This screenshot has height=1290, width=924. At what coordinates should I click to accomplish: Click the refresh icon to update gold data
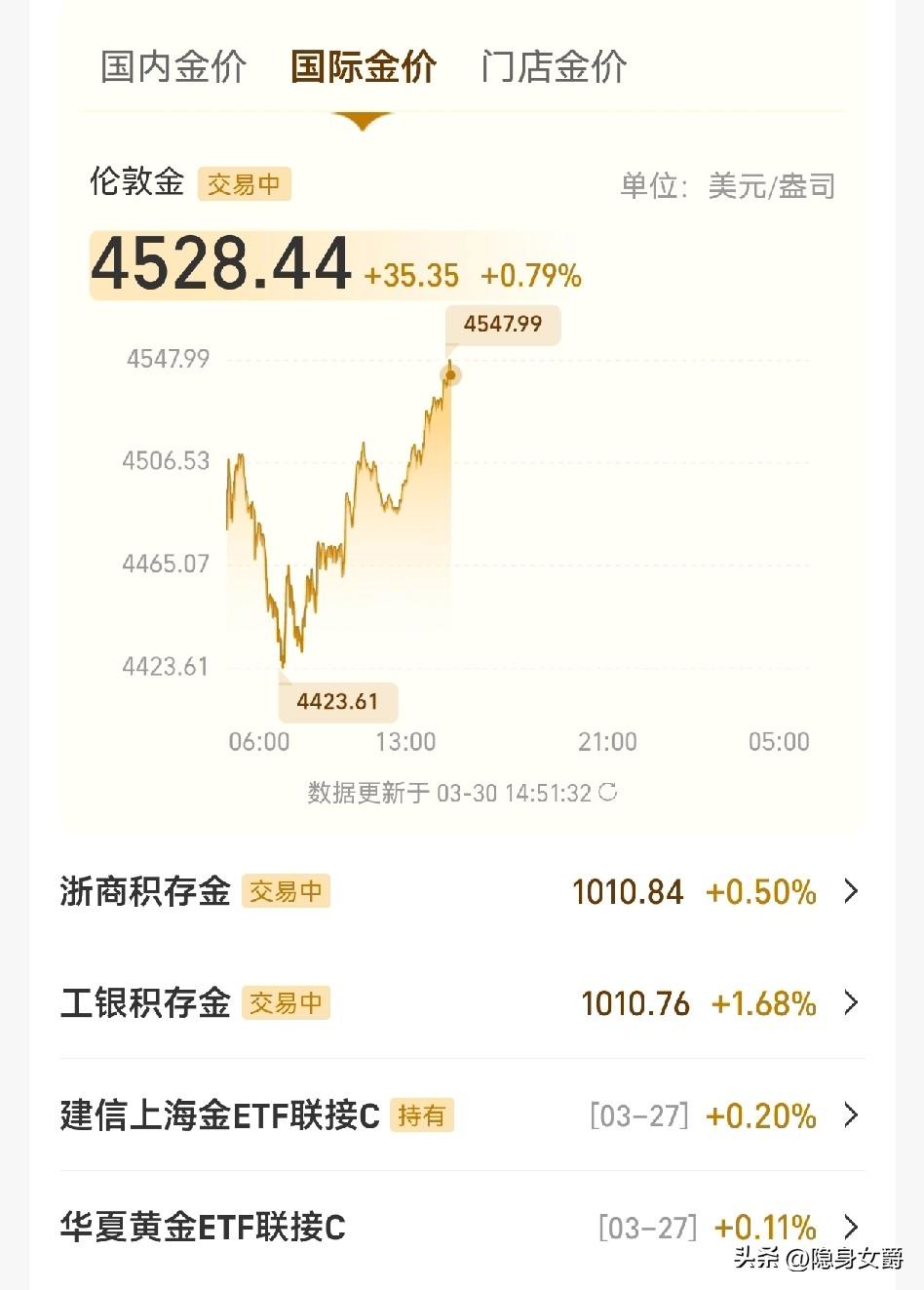pyautogui.click(x=609, y=794)
